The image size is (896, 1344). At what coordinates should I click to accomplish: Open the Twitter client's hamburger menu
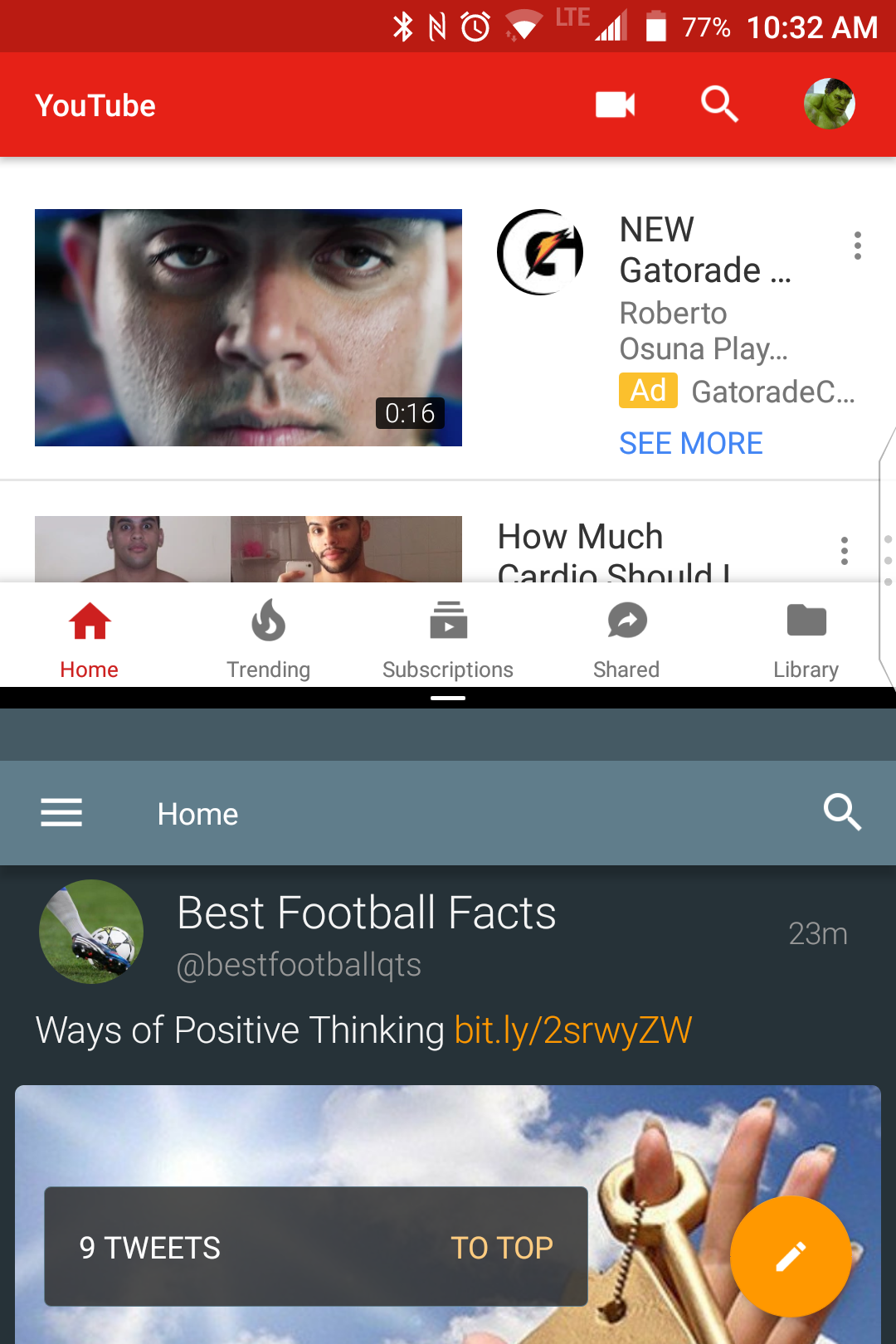(61, 813)
